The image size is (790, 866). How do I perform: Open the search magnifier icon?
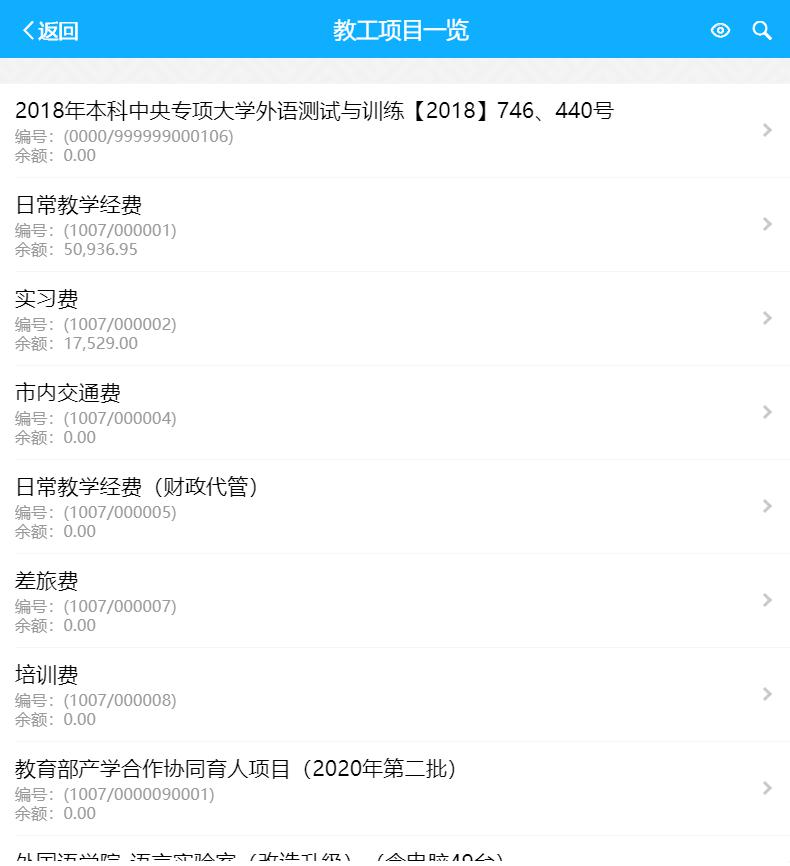pyautogui.click(x=762, y=31)
